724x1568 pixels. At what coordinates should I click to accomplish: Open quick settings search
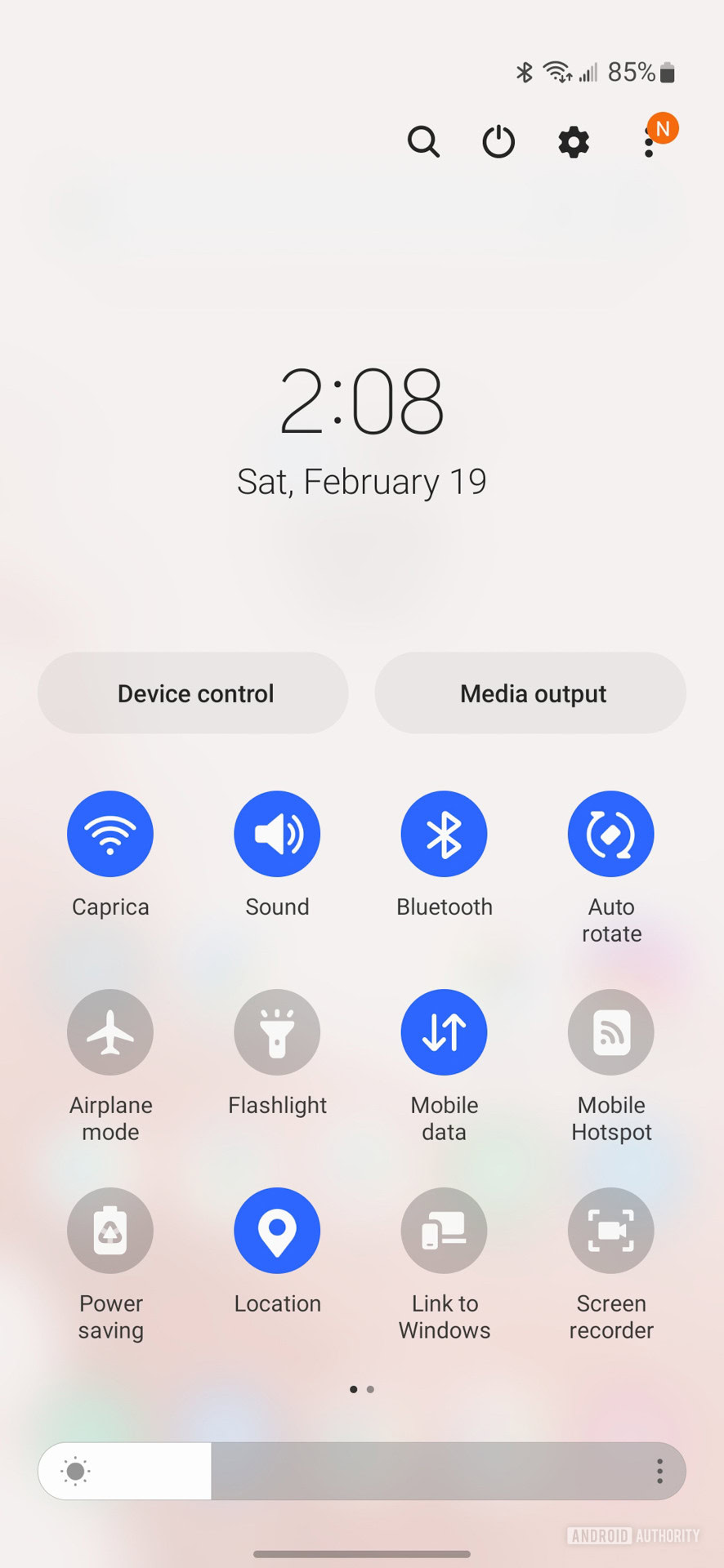click(x=423, y=142)
